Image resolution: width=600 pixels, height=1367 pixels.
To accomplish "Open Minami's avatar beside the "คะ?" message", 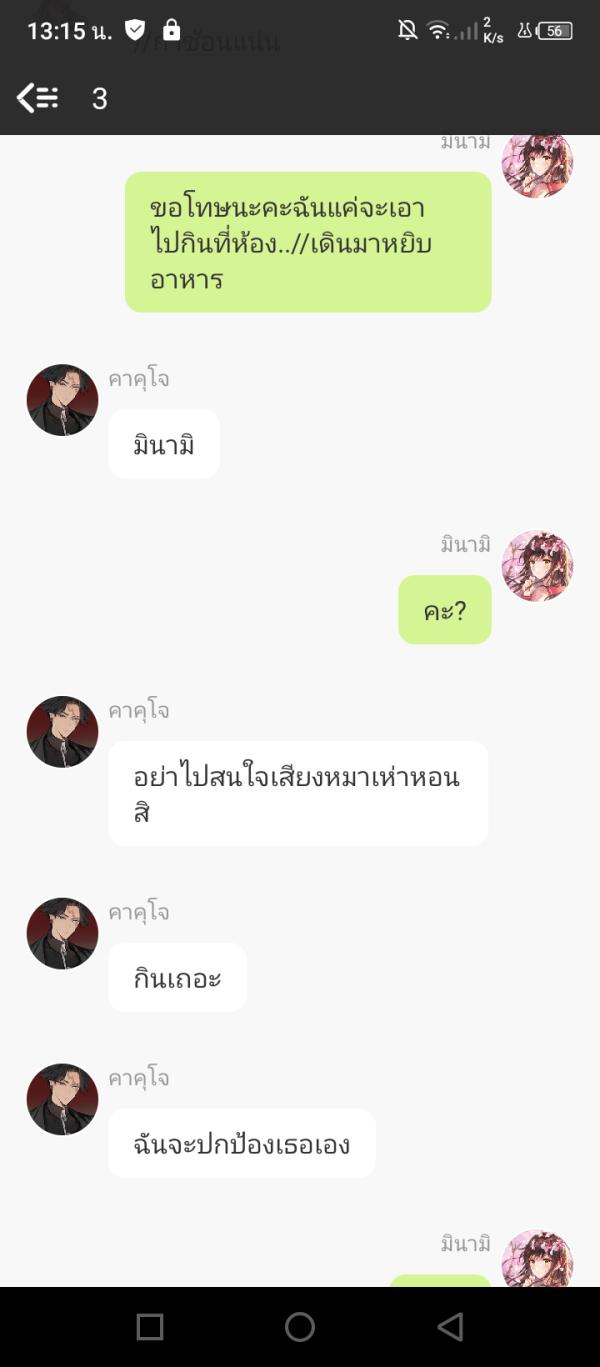I will click(537, 566).
